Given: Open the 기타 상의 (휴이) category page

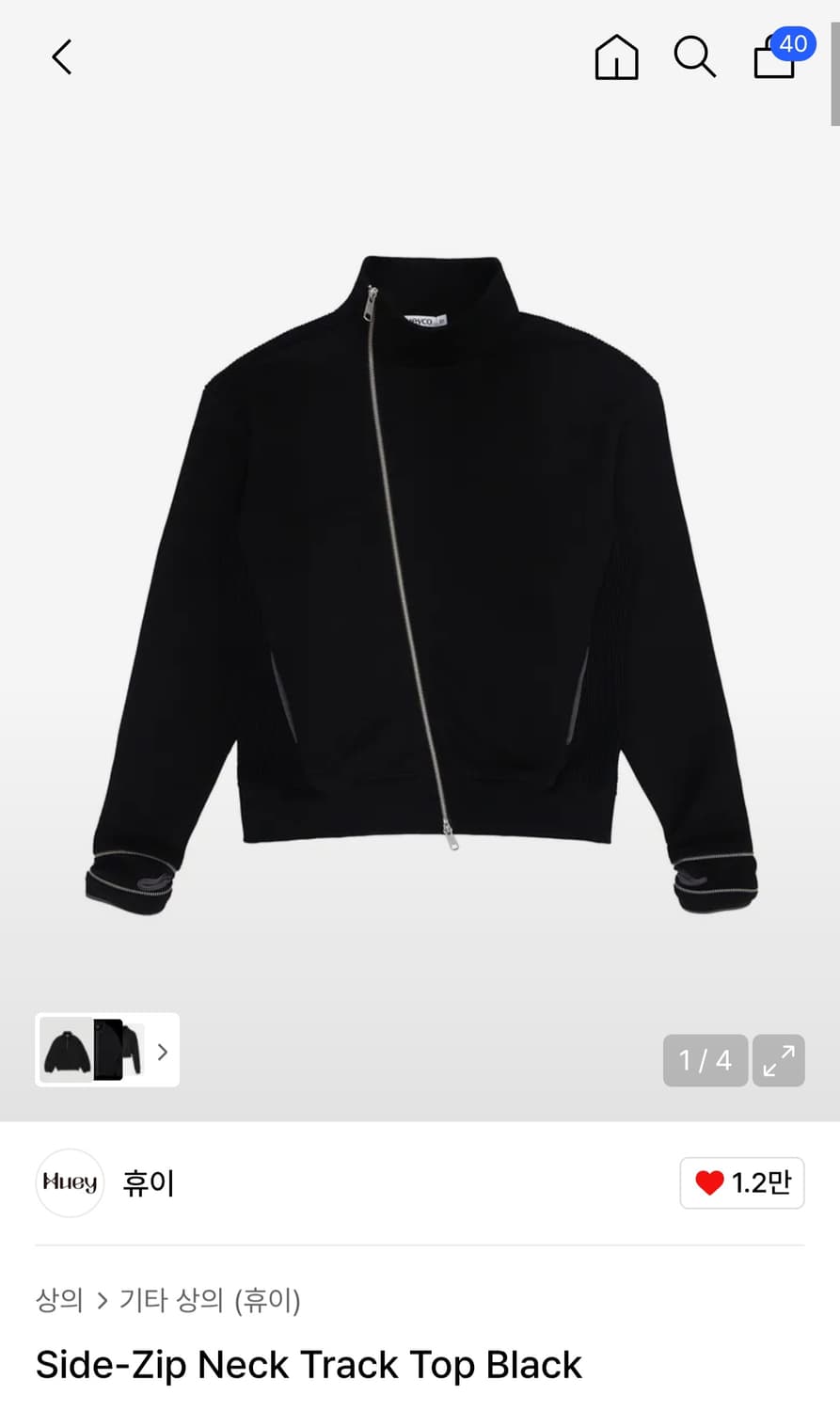Looking at the screenshot, I should [209, 1302].
